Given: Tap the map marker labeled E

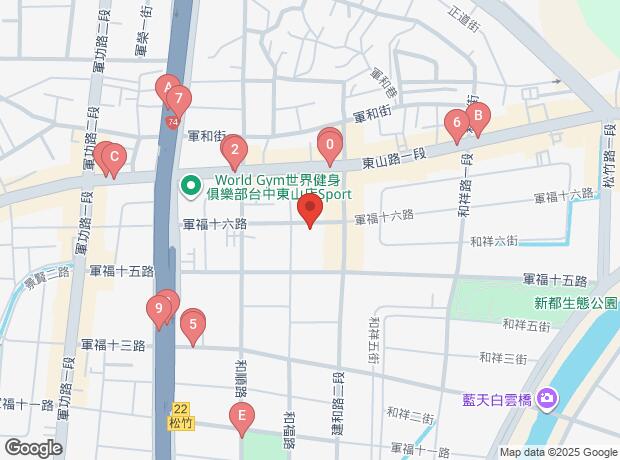Looking at the screenshot, I should coord(241,417).
